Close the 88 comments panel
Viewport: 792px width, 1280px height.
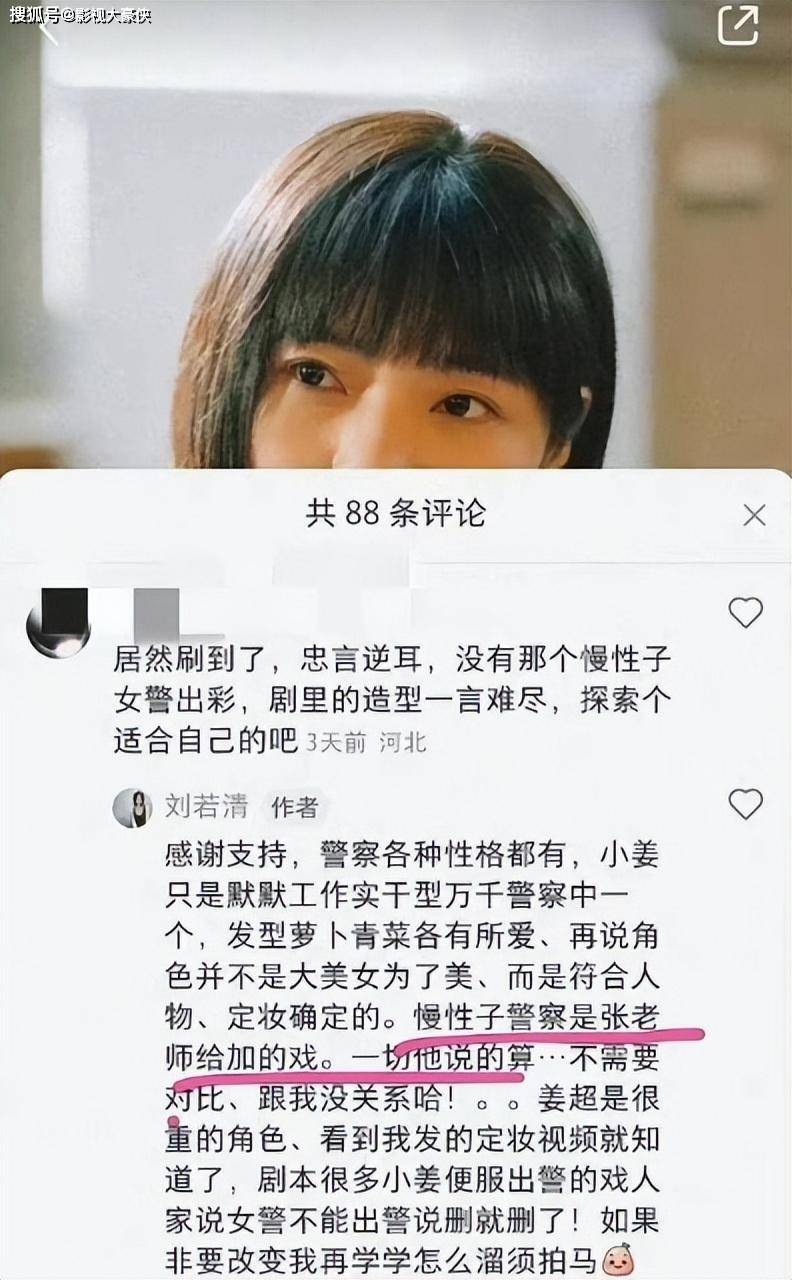tap(754, 515)
